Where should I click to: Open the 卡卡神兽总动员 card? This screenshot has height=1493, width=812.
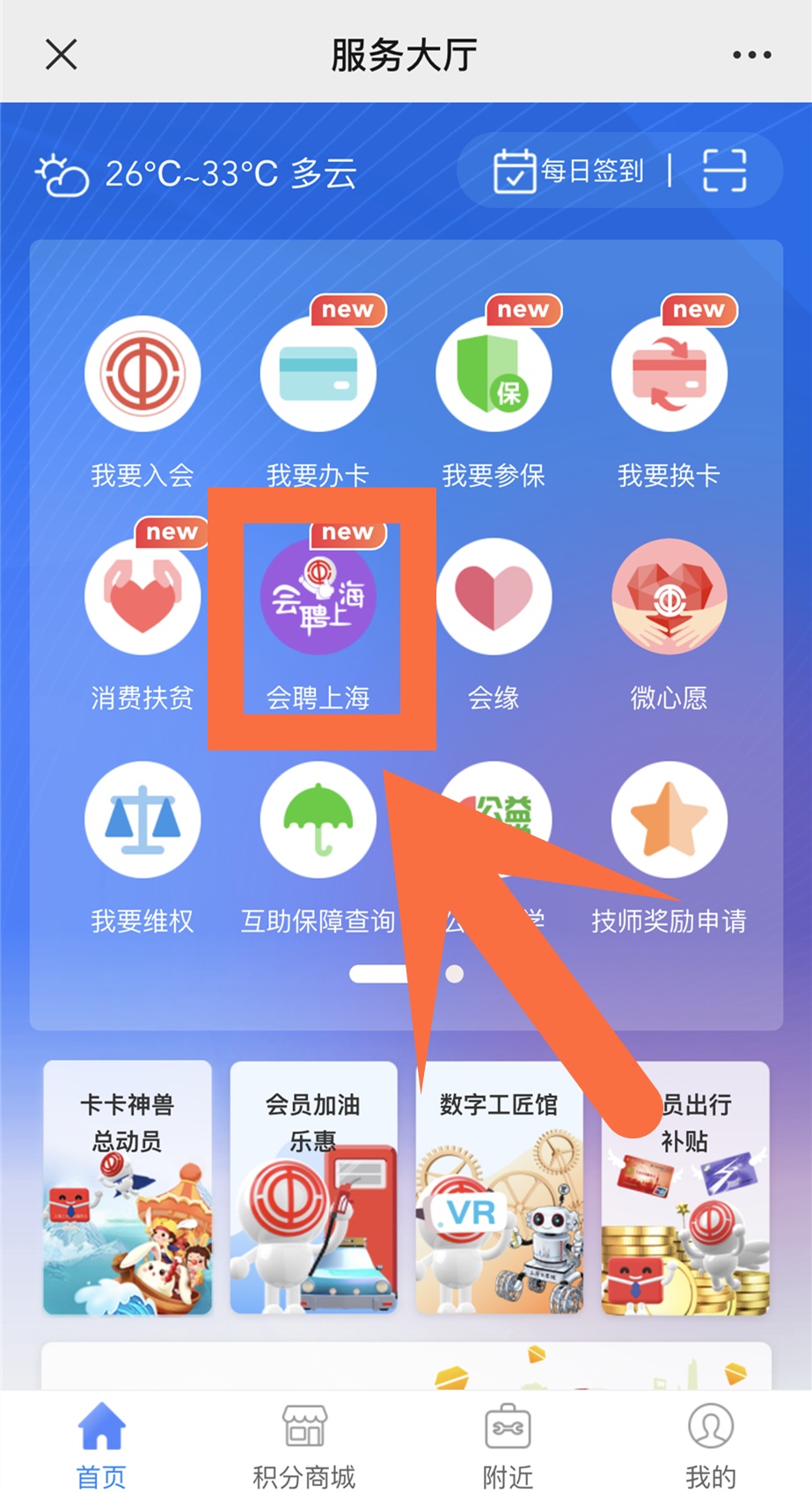[128, 1188]
